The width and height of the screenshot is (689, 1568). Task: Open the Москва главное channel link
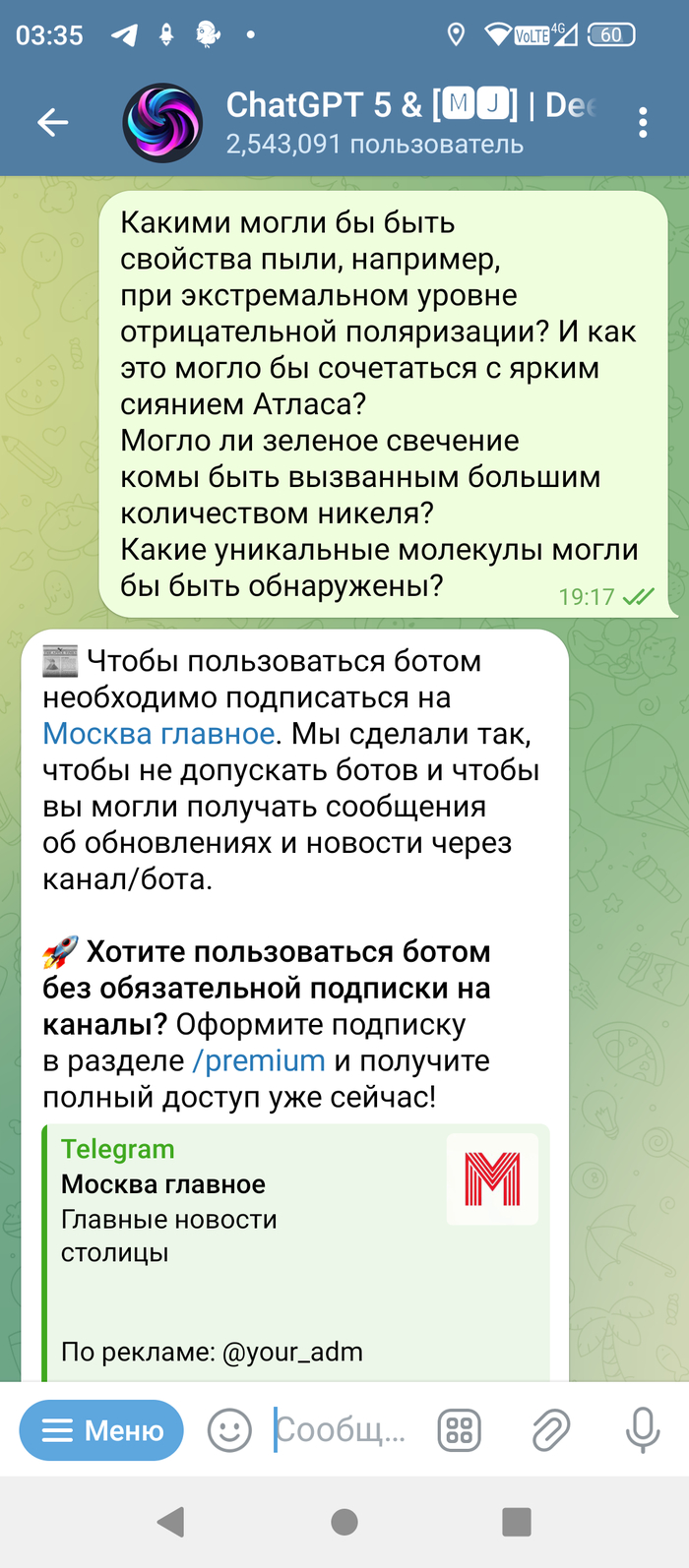point(158,734)
